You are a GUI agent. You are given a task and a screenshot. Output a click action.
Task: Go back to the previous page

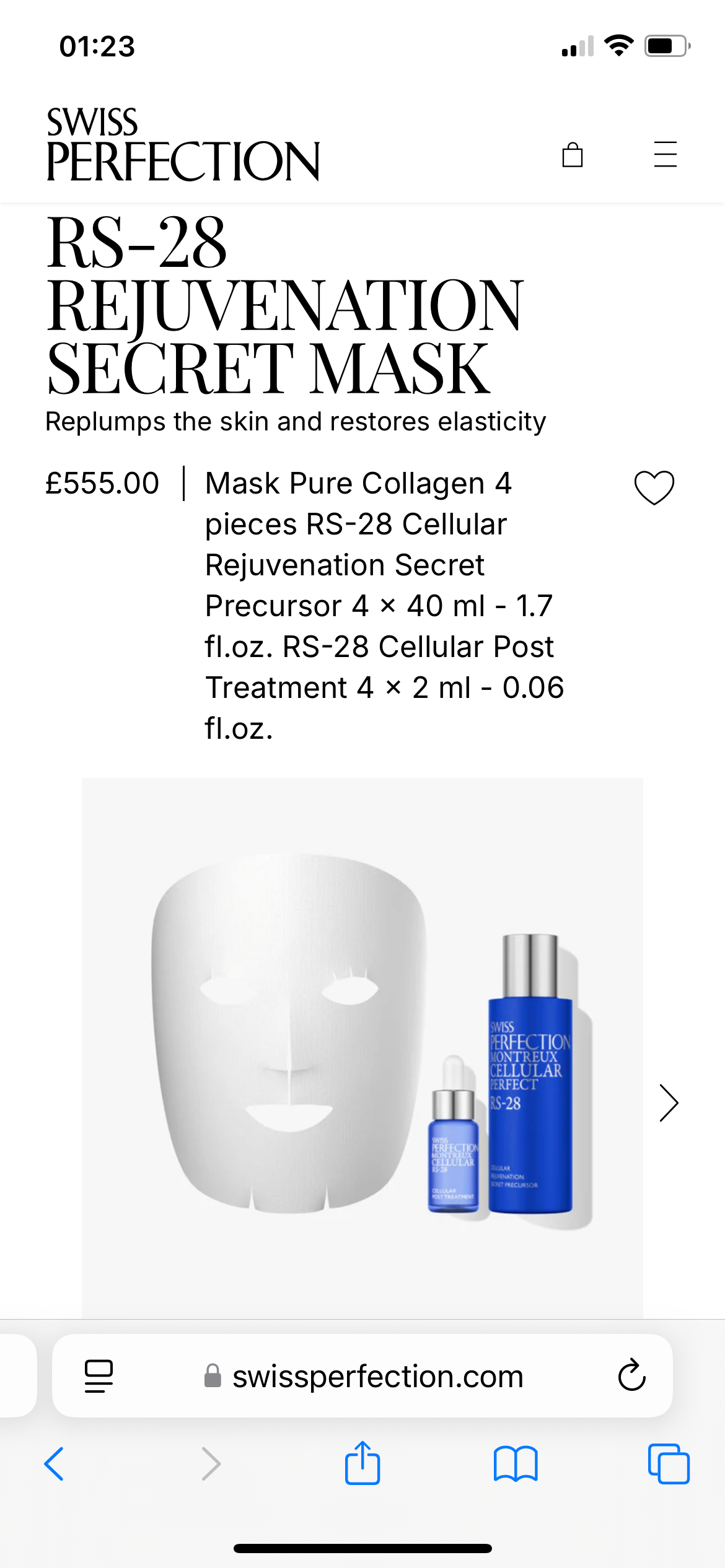coord(55,1464)
